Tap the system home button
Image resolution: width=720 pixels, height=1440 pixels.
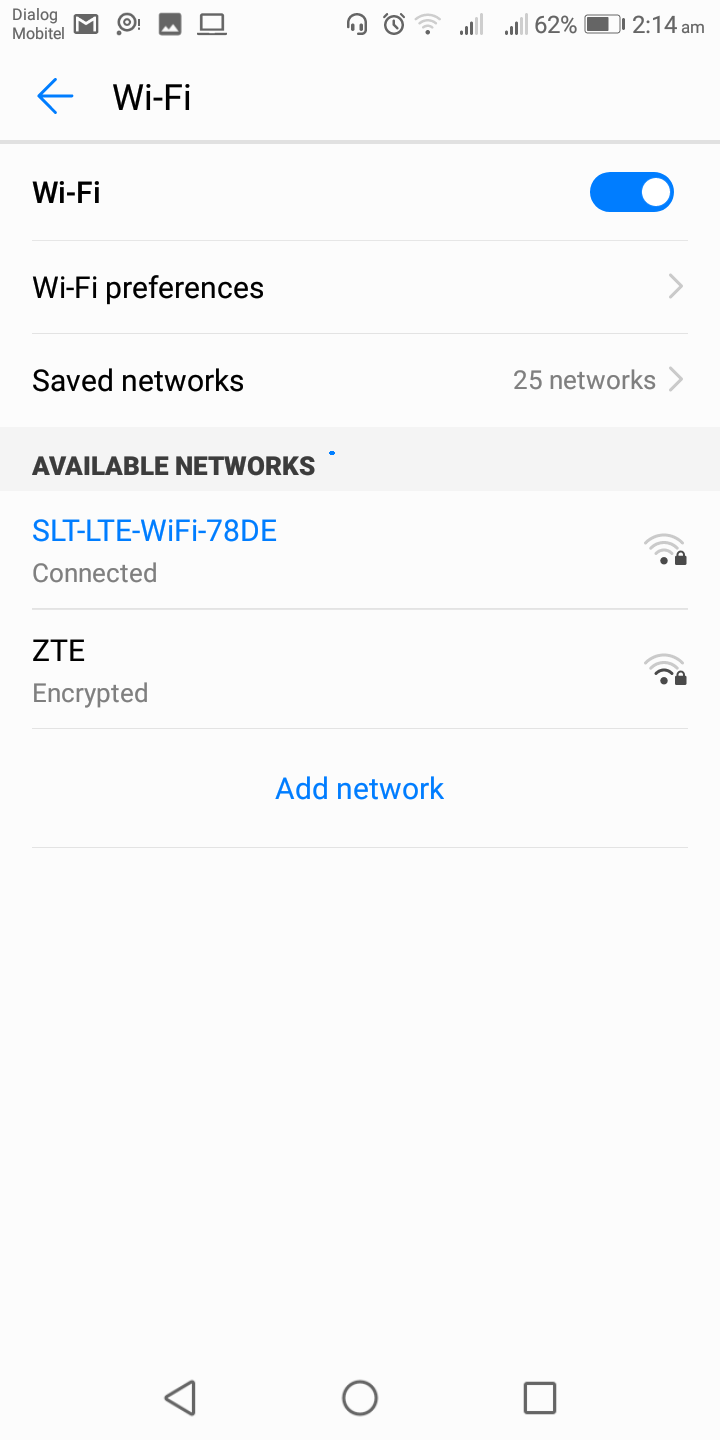tap(360, 1397)
